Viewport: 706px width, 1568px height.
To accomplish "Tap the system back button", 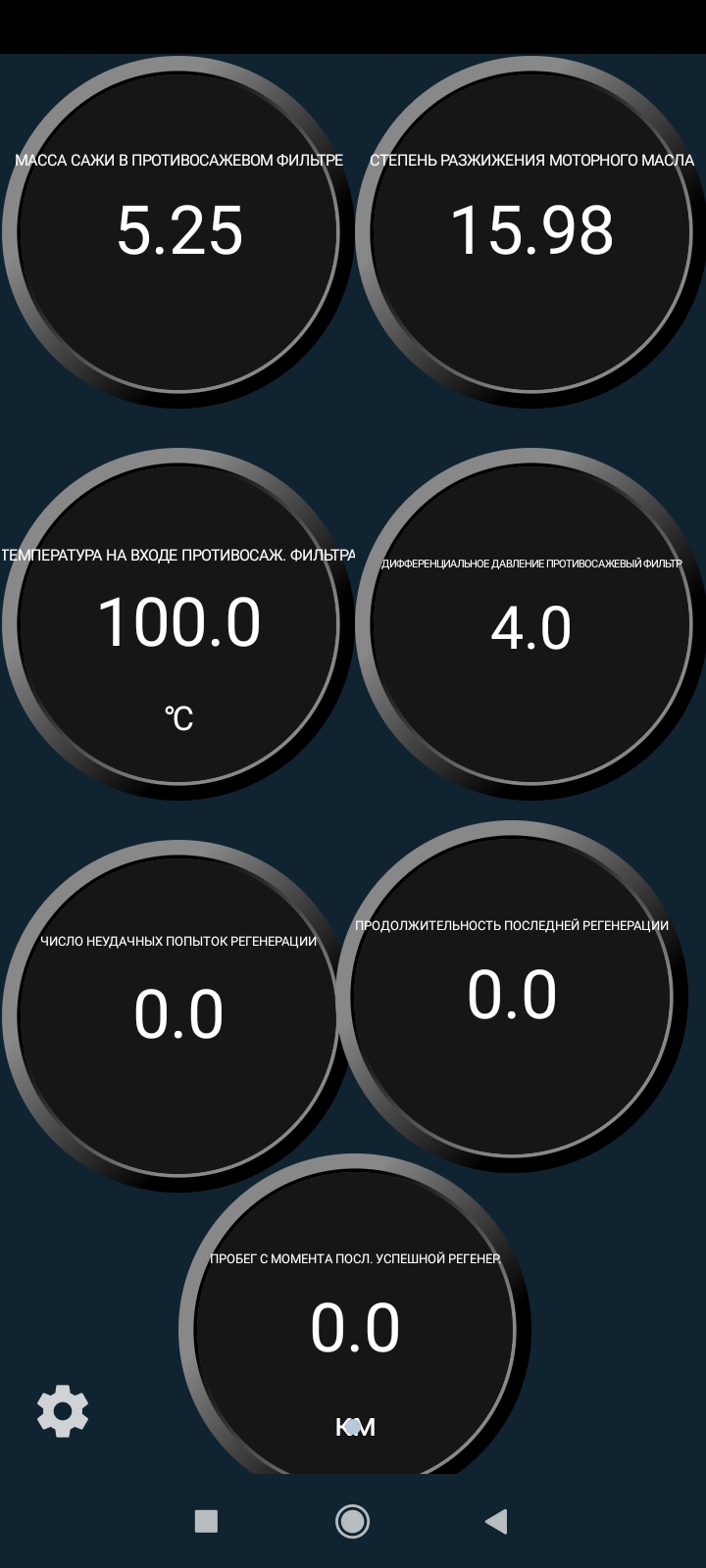I will click(497, 1521).
